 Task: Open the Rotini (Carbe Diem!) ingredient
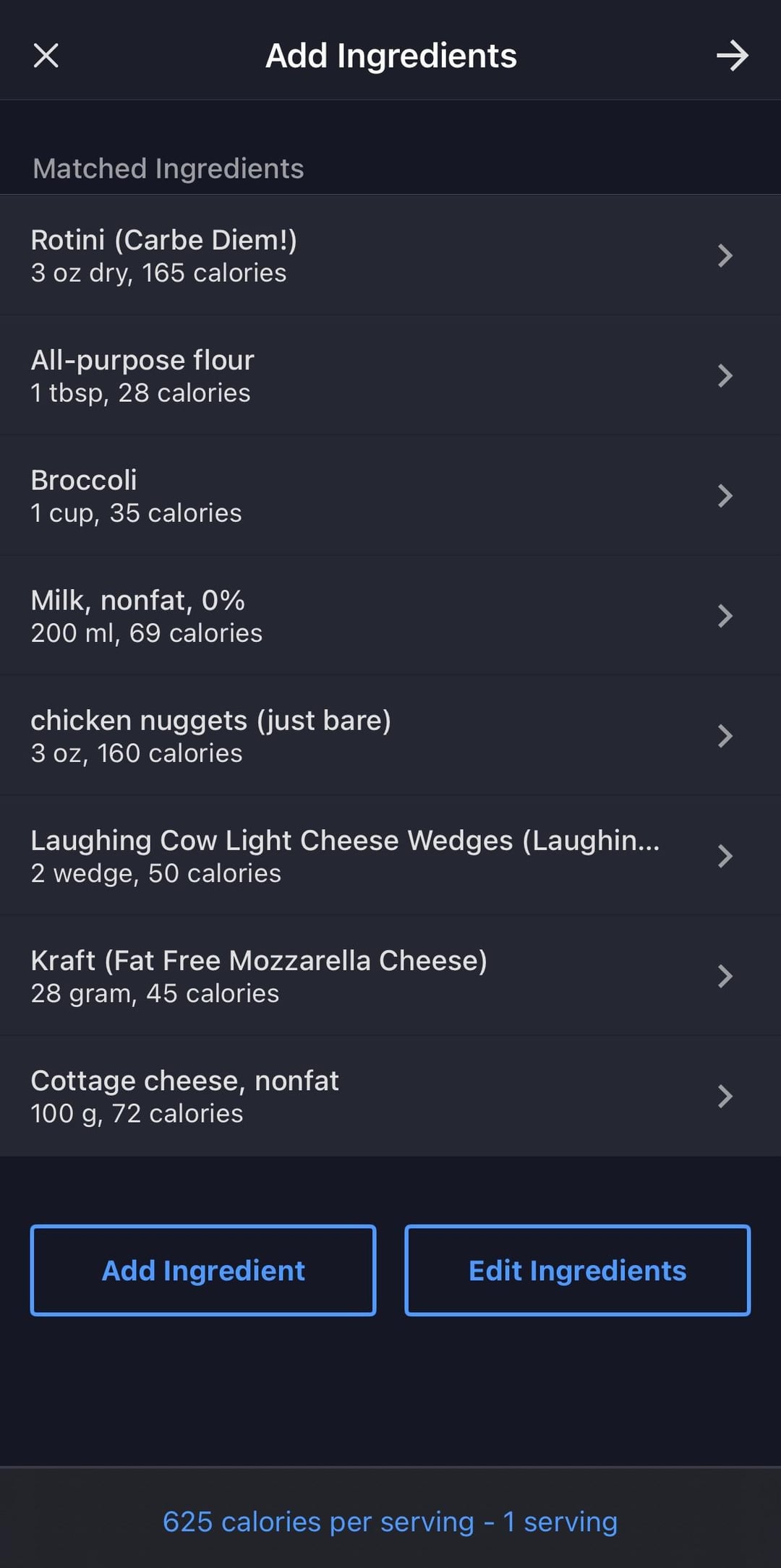click(390, 255)
